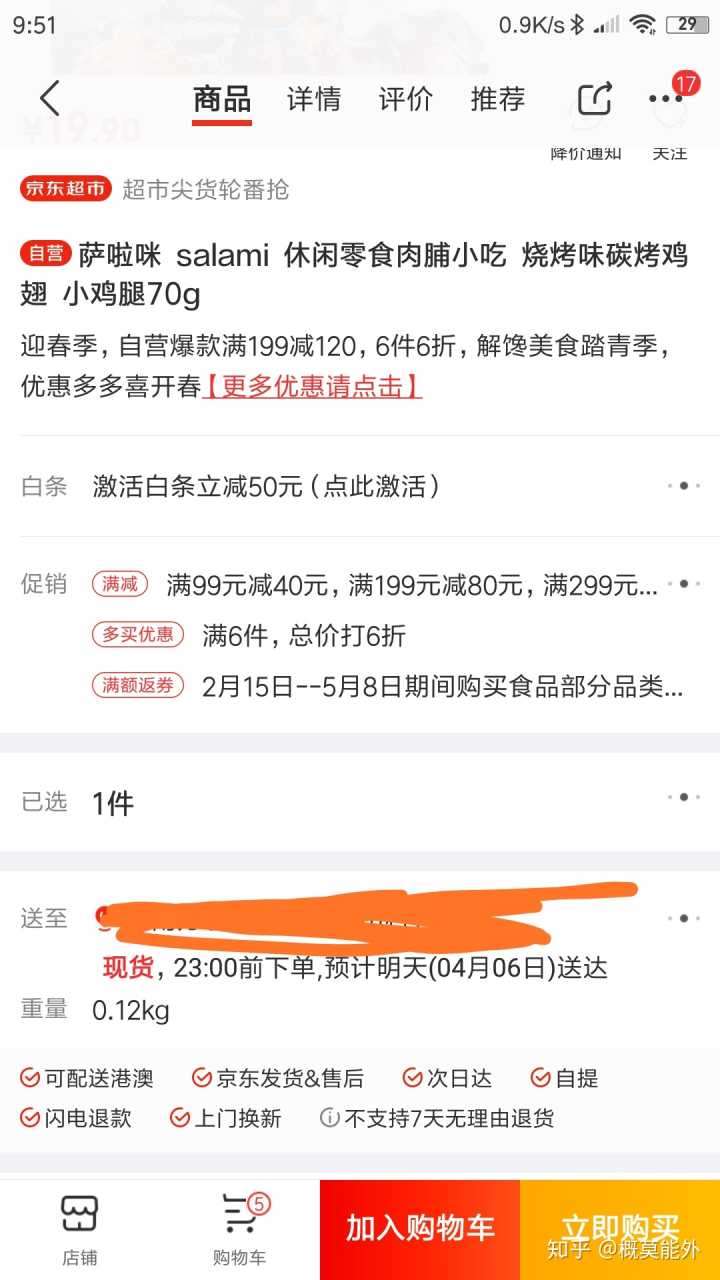
Task: Open the 更多优惠请点击 link
Action: click(x=312, y=387)
